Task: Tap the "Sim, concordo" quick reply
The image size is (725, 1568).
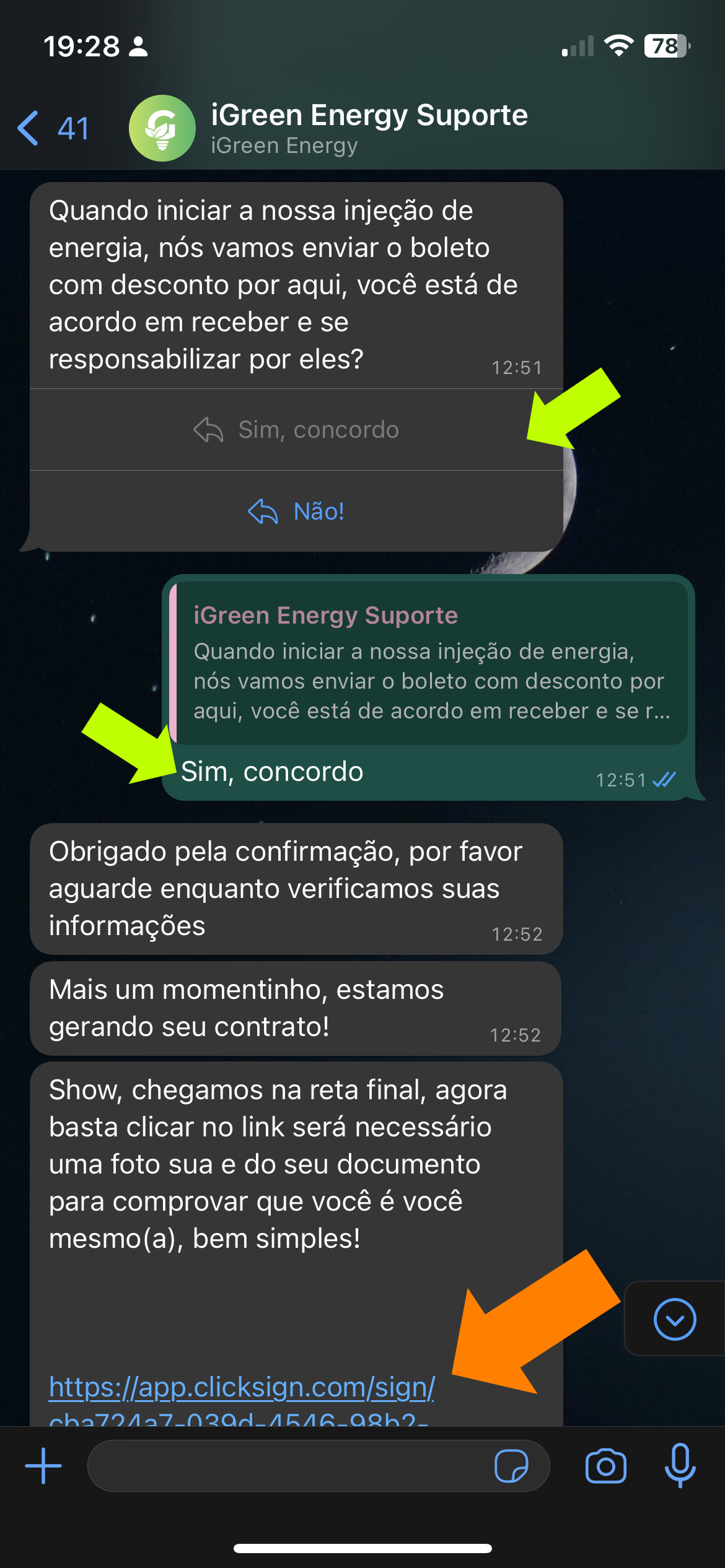Action: 296,430
